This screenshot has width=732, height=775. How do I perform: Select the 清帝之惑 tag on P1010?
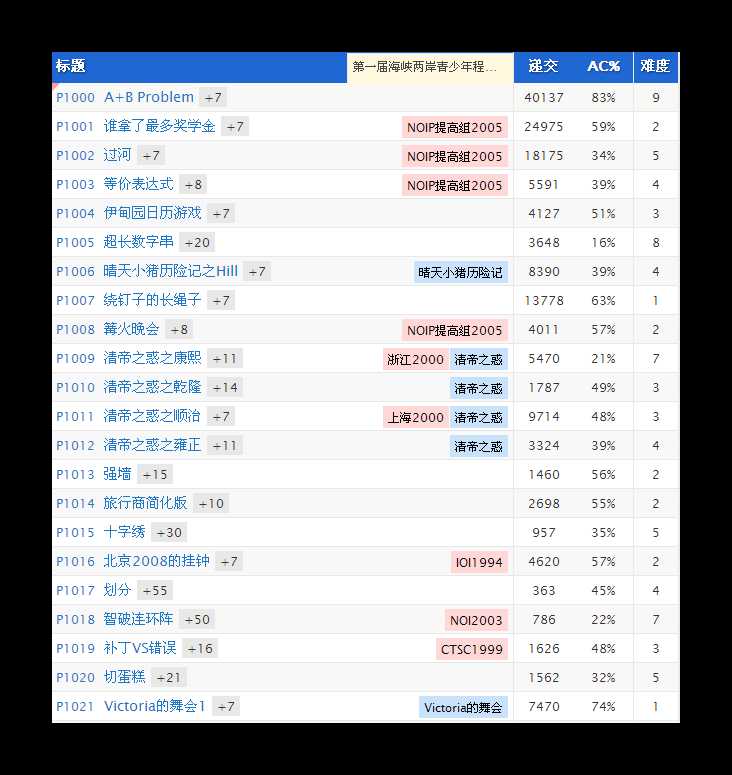[x=478, y=387]
